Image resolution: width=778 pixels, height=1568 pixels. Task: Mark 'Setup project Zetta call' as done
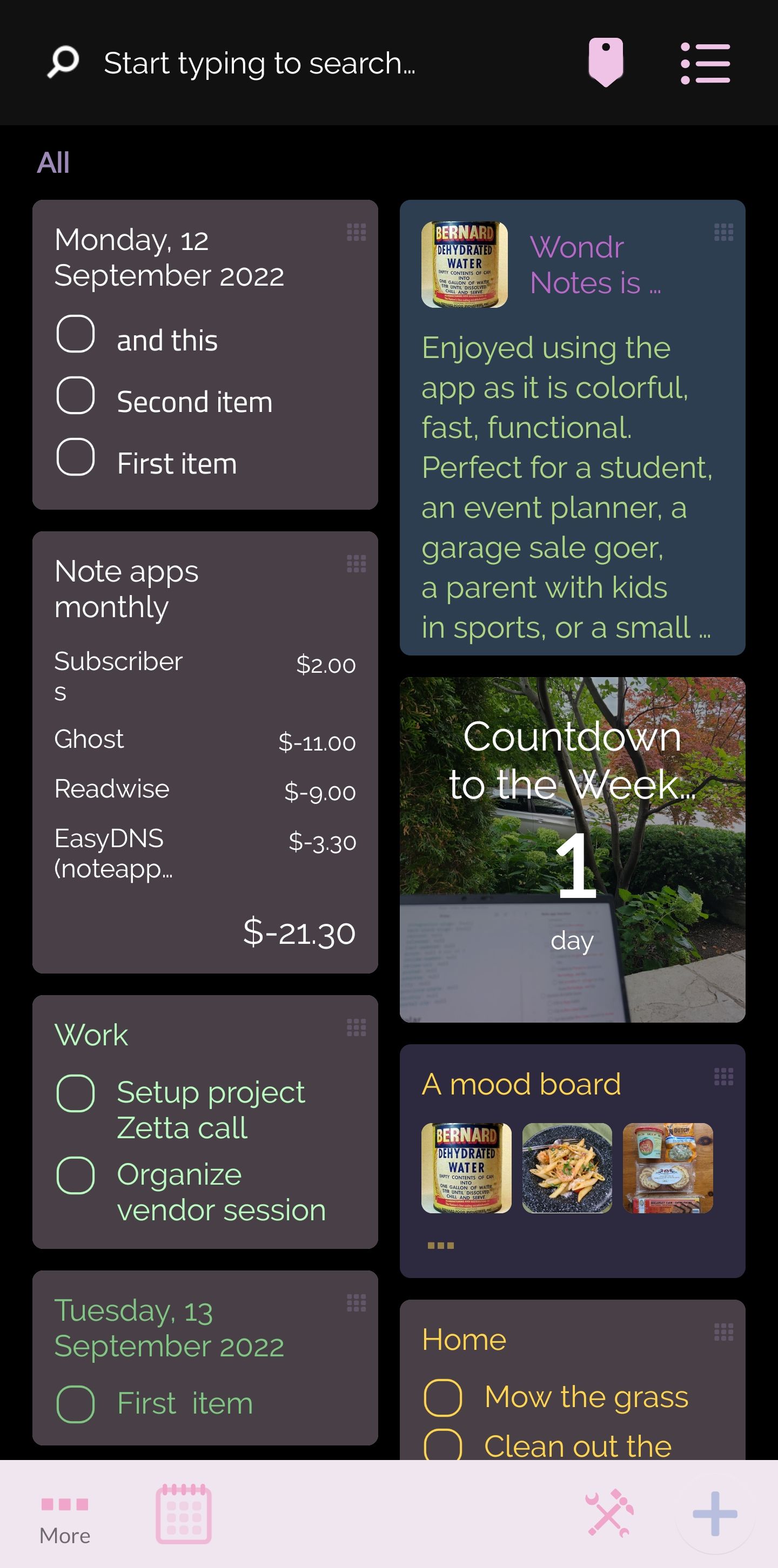tap(76, 1093)
